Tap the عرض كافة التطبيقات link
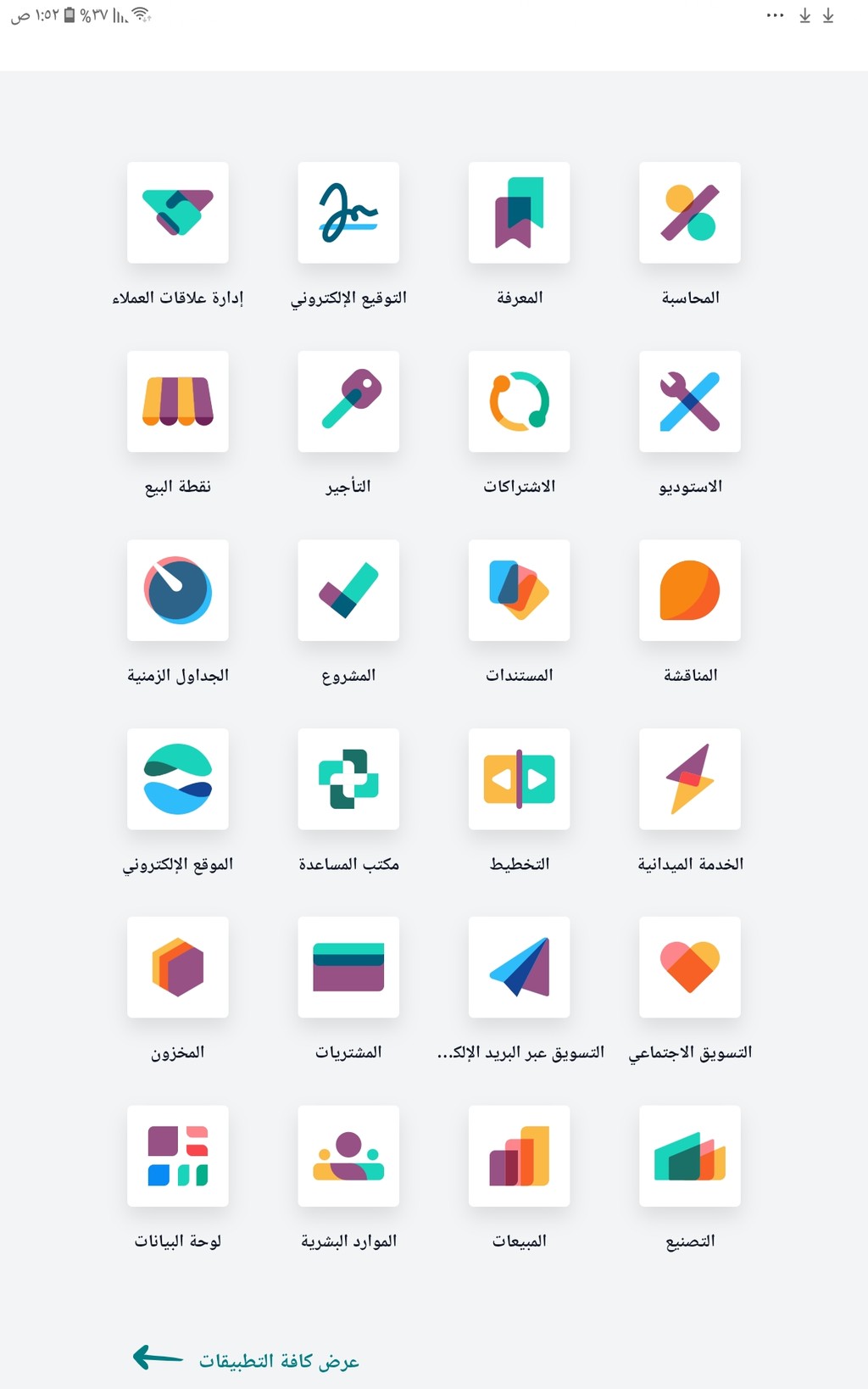The width and height of the screenshot is (868, 1389). [x=278, y=1360]
